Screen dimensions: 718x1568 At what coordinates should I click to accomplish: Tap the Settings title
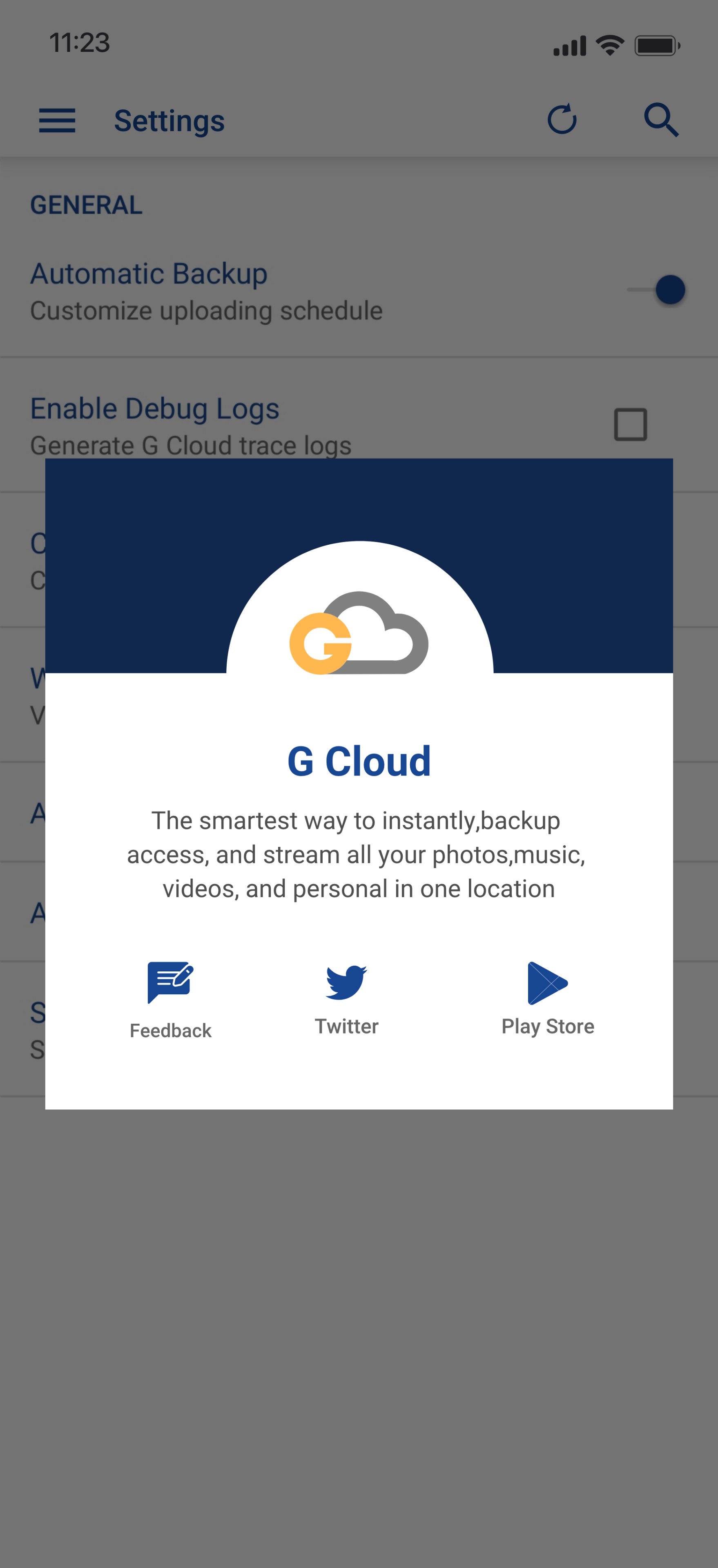[169, 120]
